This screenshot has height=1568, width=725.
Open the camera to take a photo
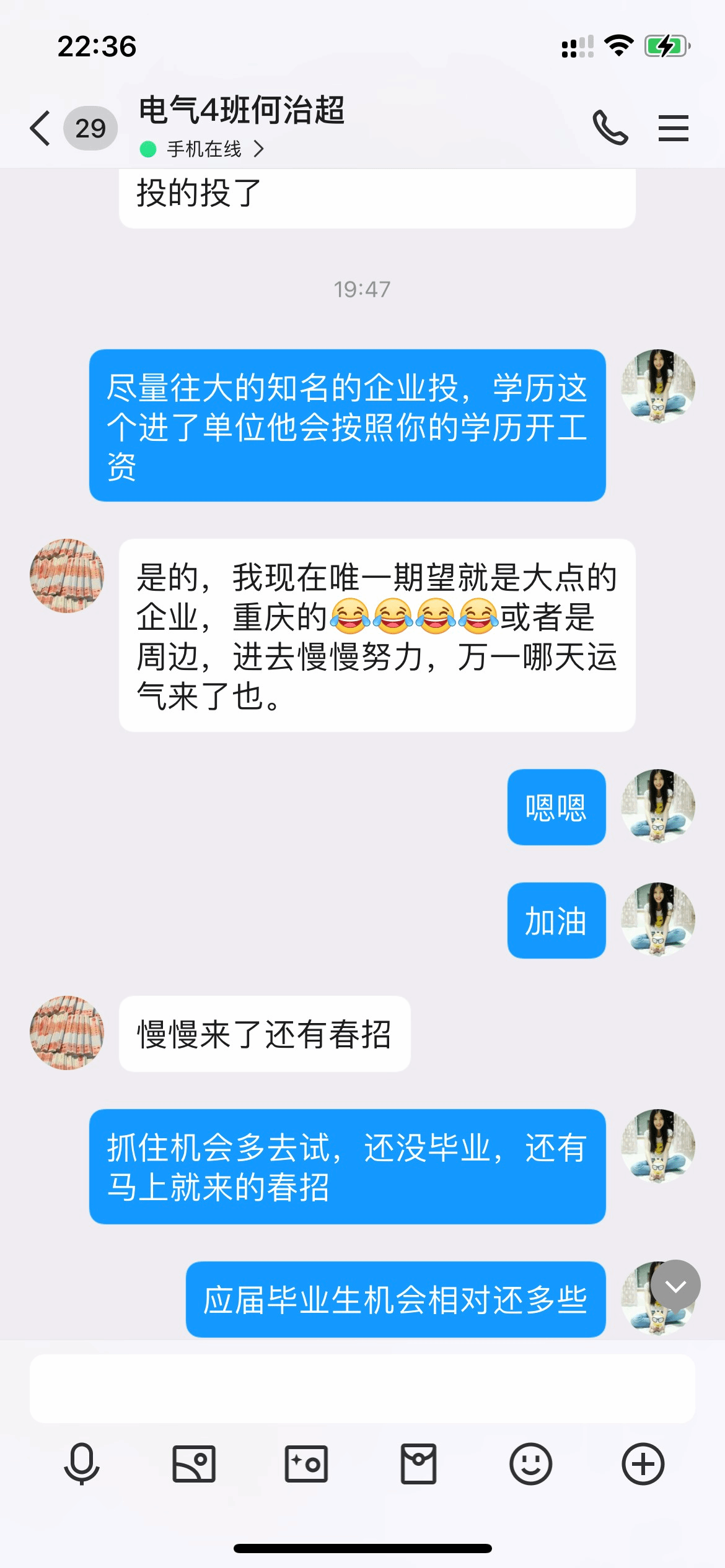point(306,1464)
